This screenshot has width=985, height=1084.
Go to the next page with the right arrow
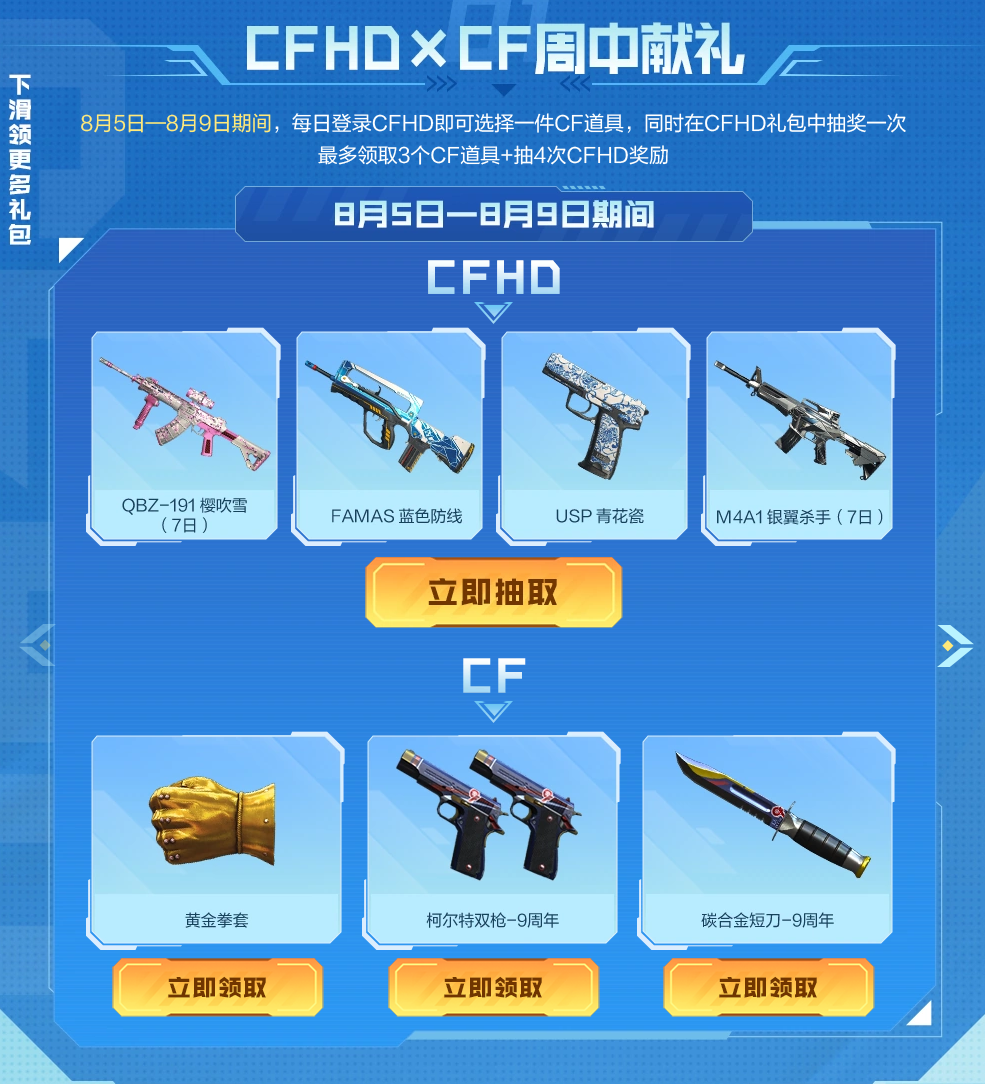[954, 645]
